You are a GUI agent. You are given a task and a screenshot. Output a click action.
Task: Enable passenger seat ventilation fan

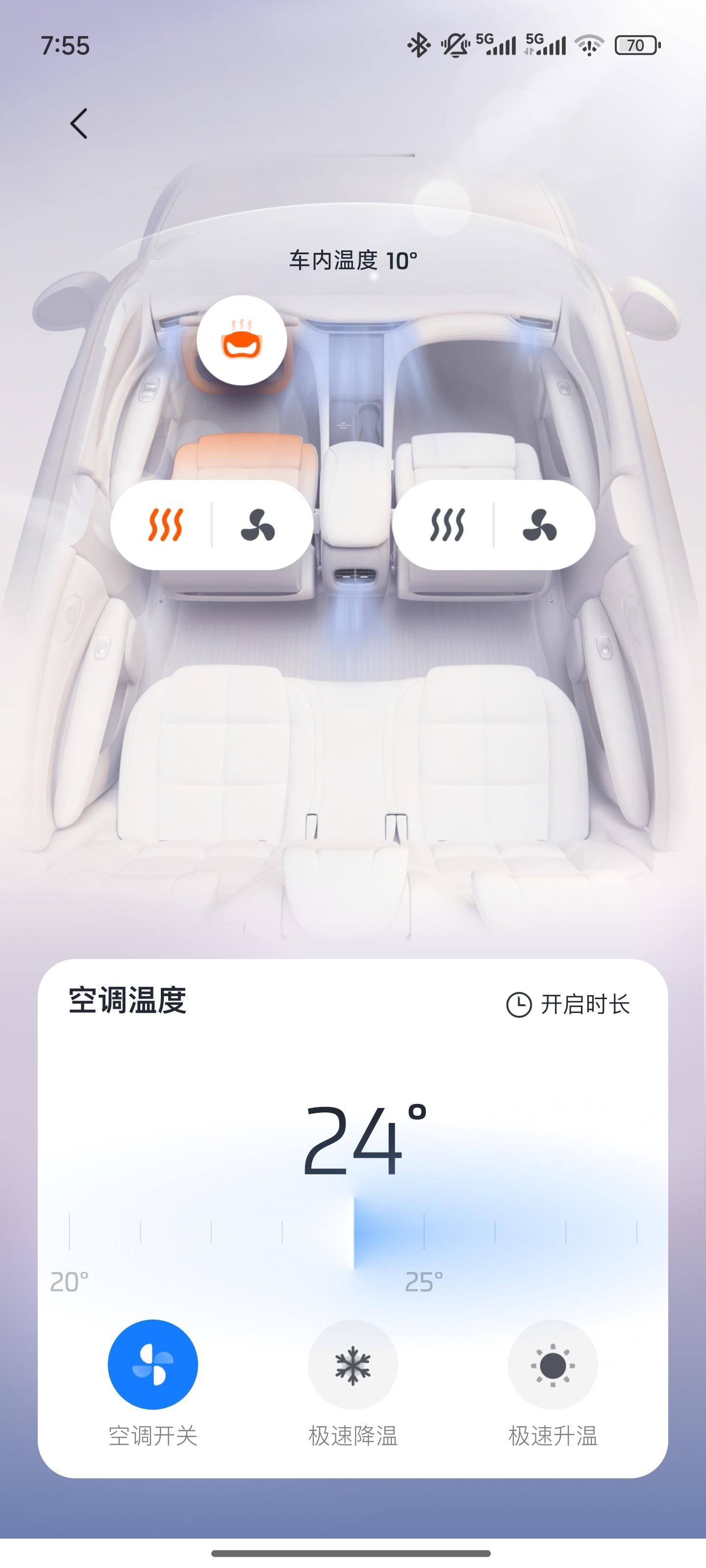(x=540, y=525)
